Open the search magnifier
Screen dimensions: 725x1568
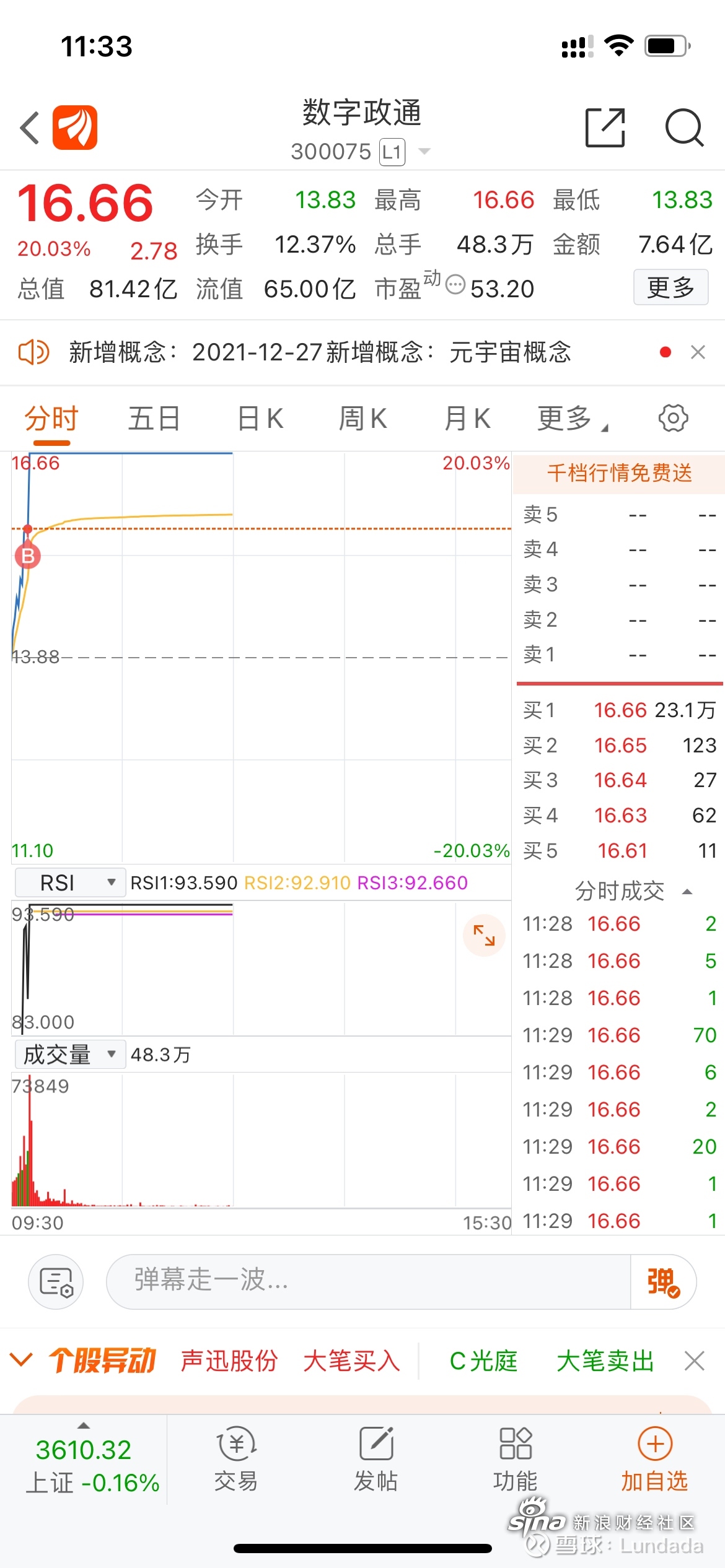[x=684, y=128]
